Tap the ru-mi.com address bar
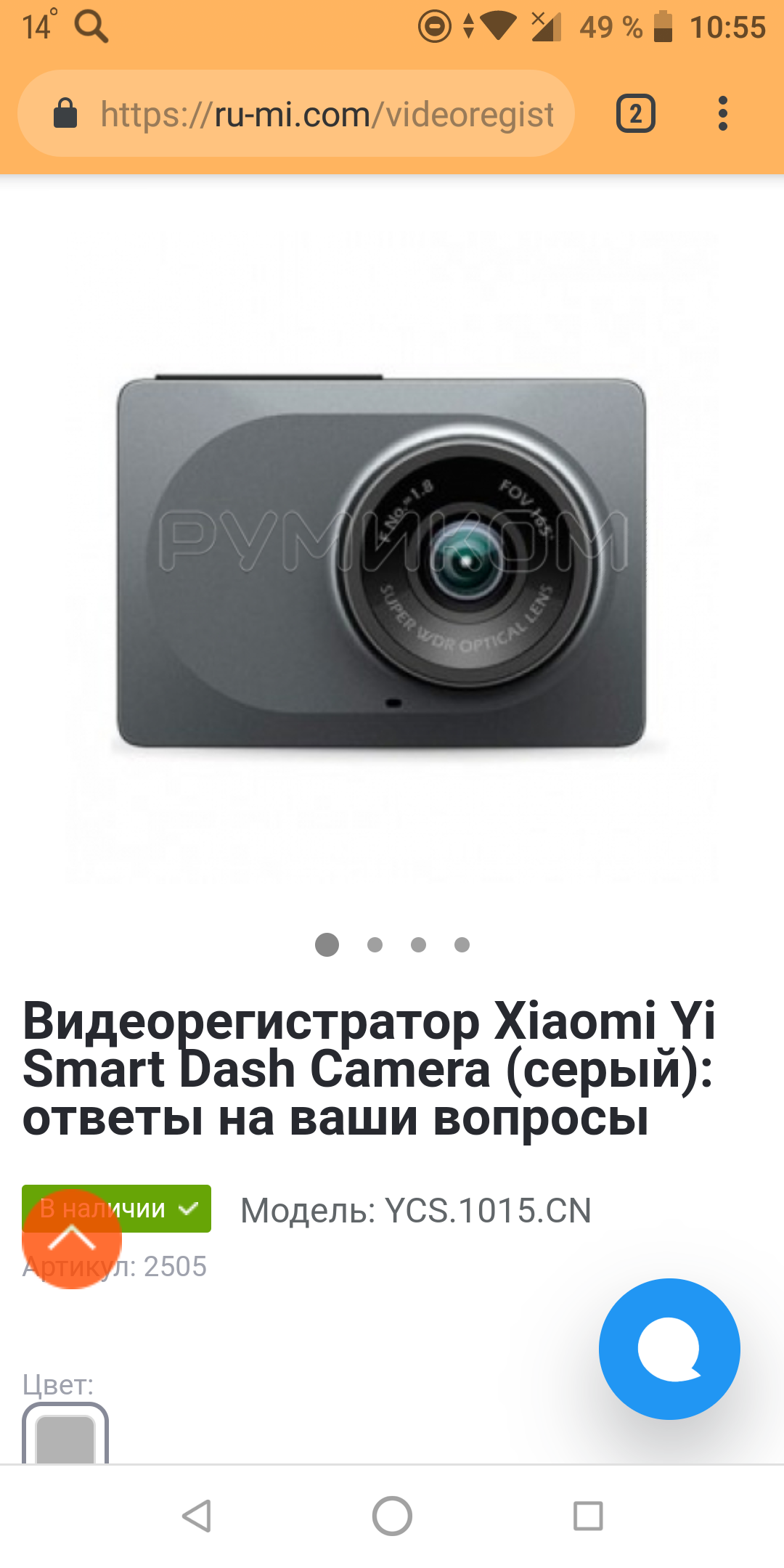784x1568 pixels. (x=327, y=114)
